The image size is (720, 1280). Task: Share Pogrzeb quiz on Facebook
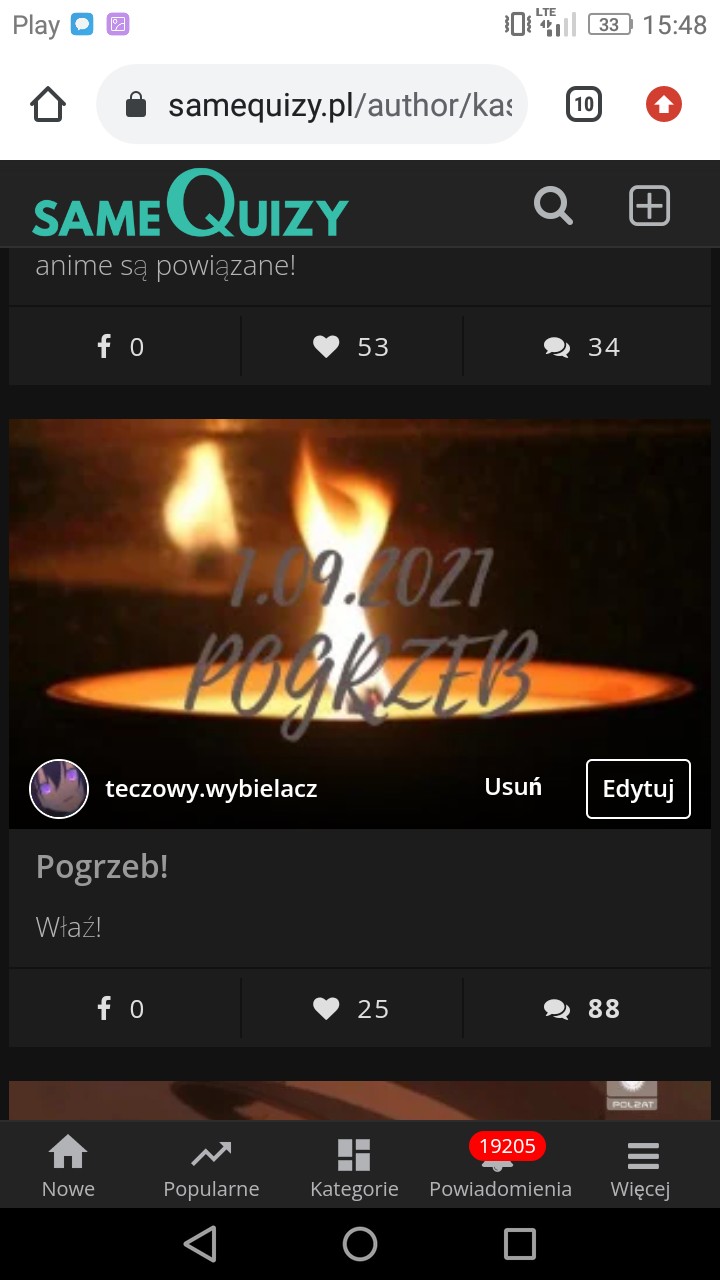[121, 1009]
